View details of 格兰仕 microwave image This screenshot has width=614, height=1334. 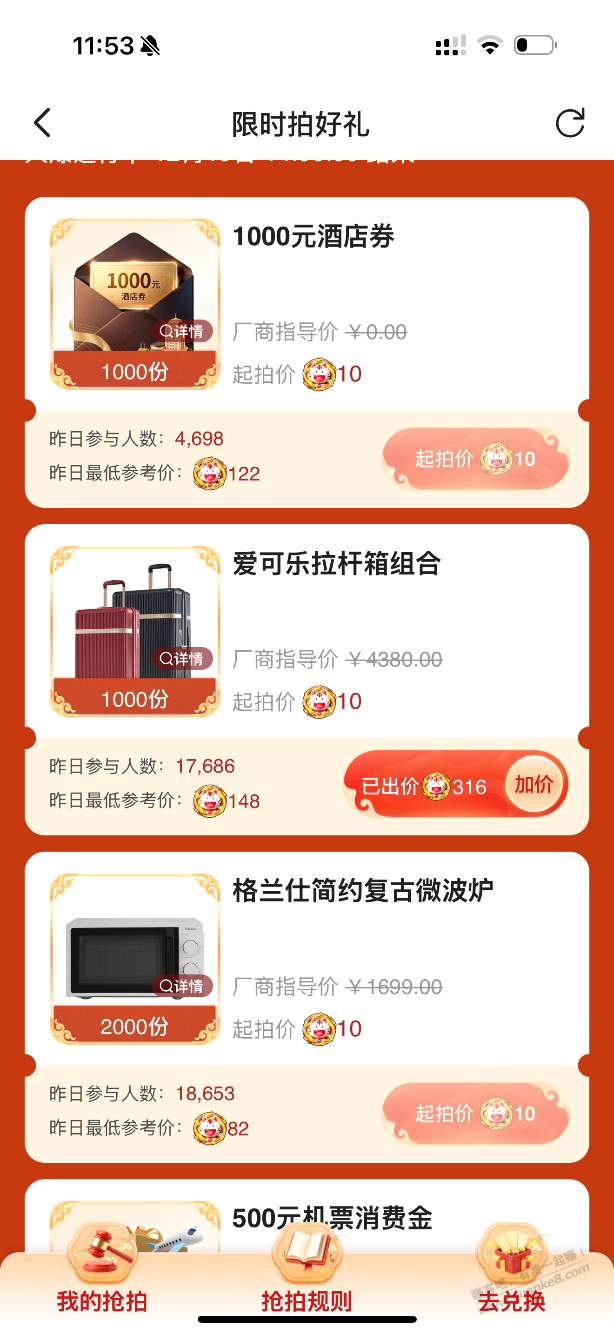182,986
